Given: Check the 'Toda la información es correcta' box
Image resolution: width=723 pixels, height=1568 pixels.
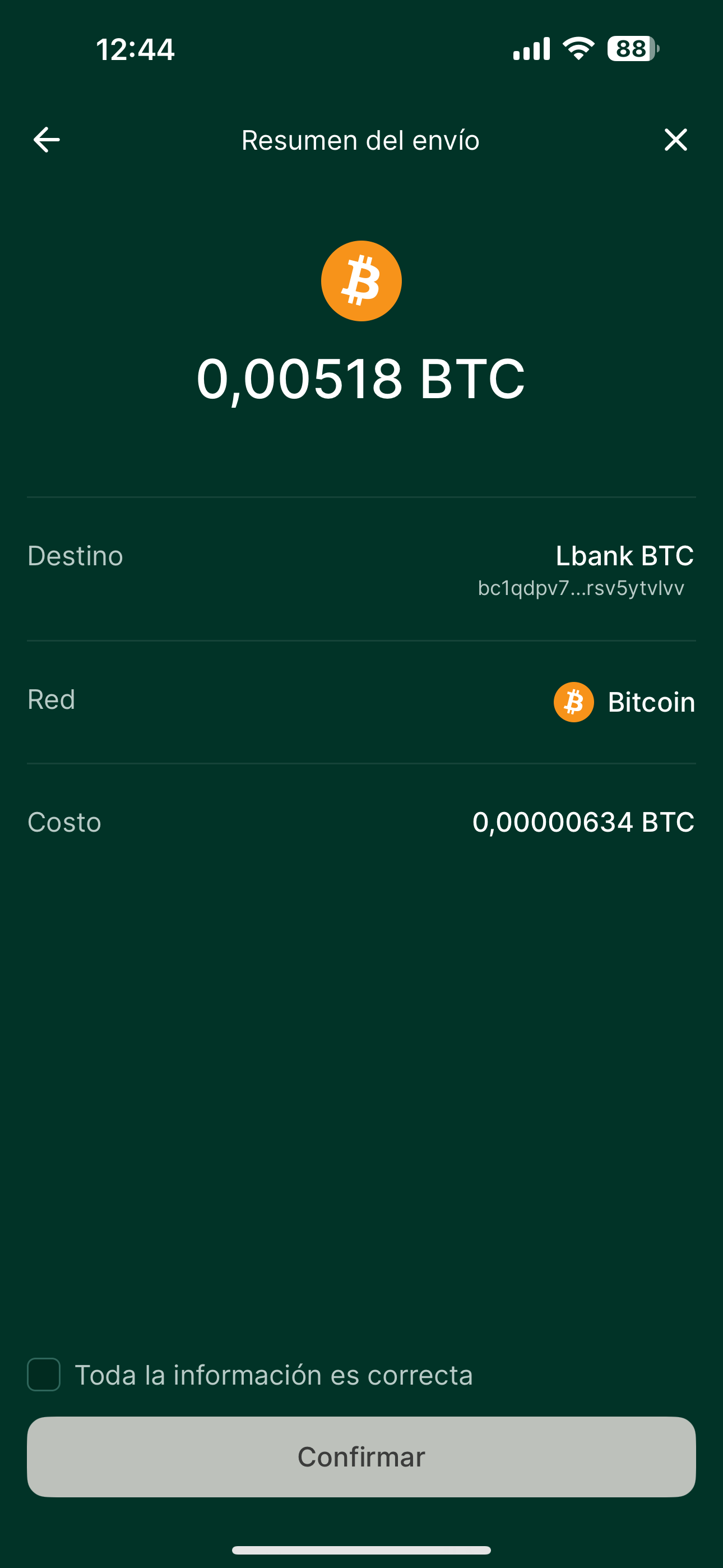Looking at the screenshot, I should [x=44, y=1375].
